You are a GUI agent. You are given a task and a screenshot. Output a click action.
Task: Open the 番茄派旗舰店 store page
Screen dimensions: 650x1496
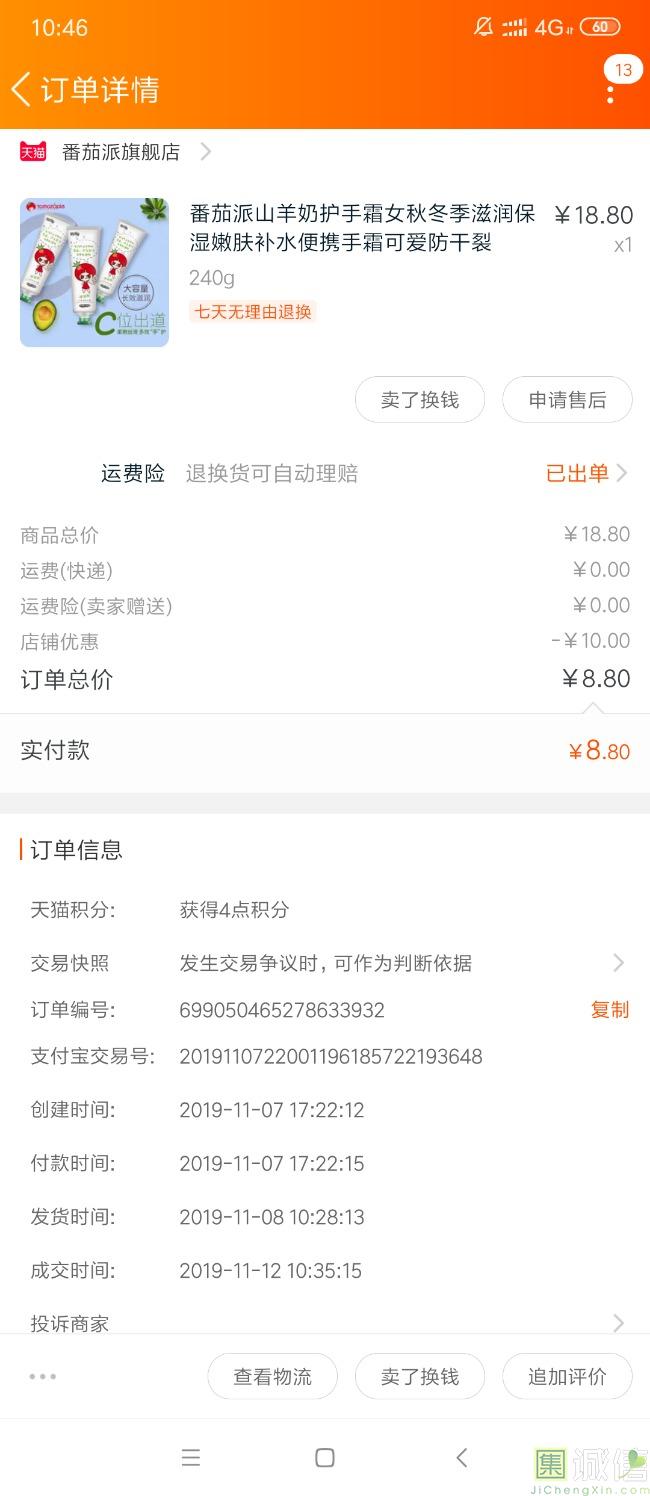(x=120, y=152)
